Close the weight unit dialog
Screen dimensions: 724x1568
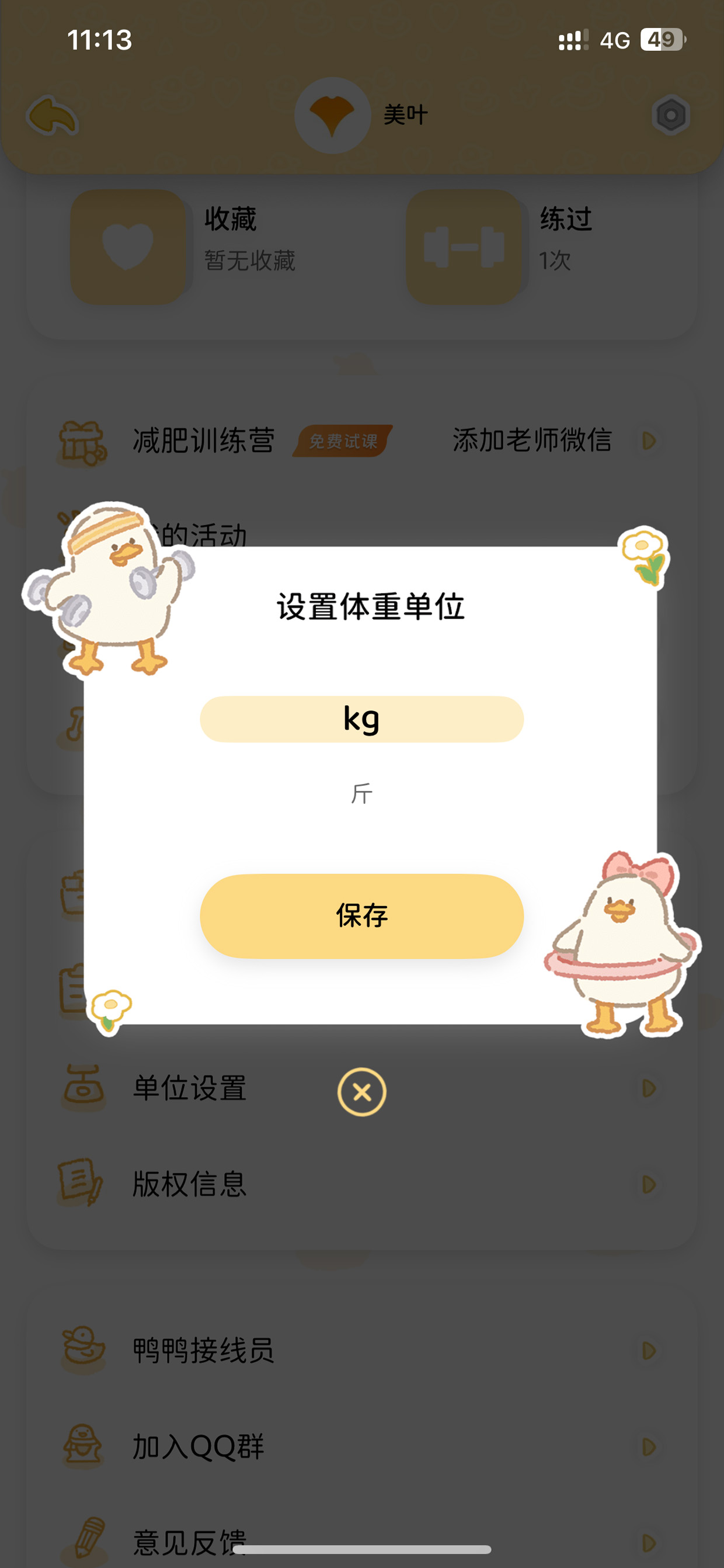361,1092
